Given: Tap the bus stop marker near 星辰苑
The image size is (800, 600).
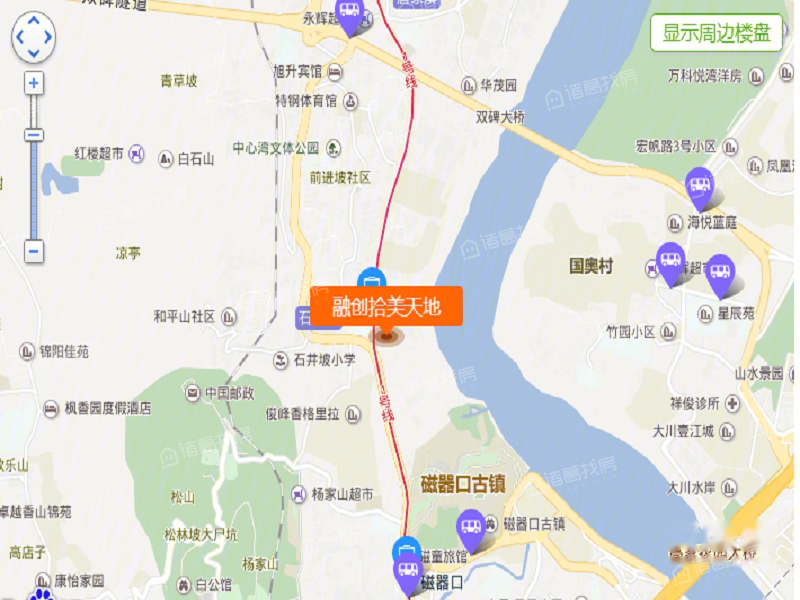Looking at the screenshot, I should 719,271.
